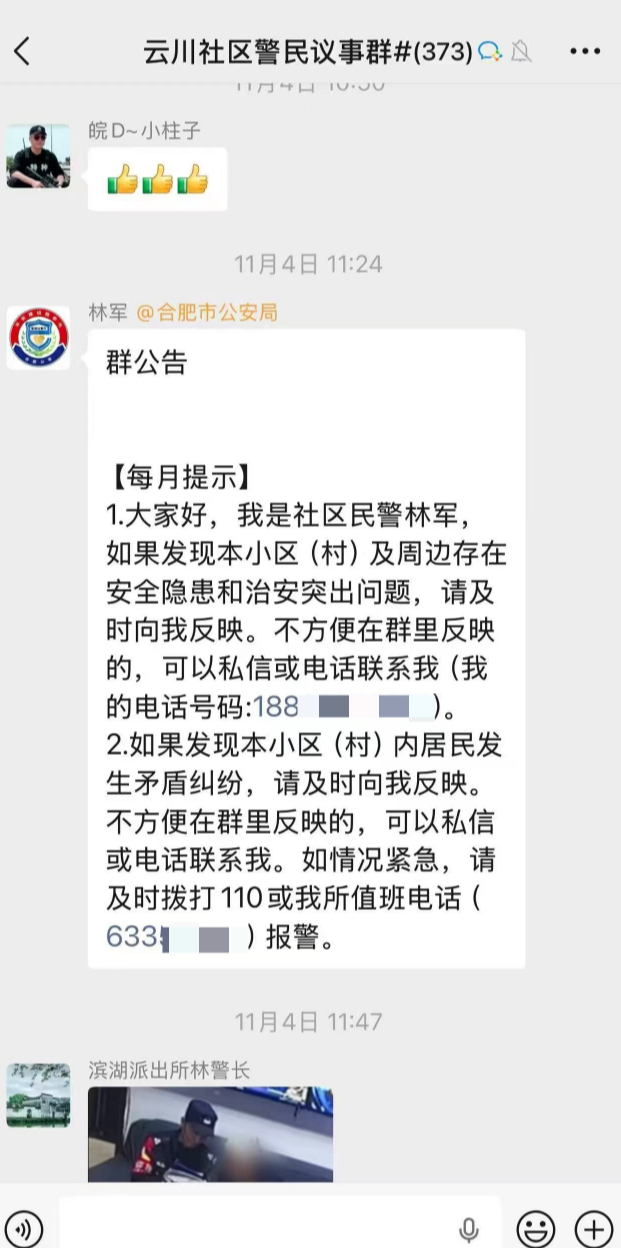The width and height of the screenshot is (621, 1248).
Task: Open the group chat overflow menu
Action: point(584,51)
